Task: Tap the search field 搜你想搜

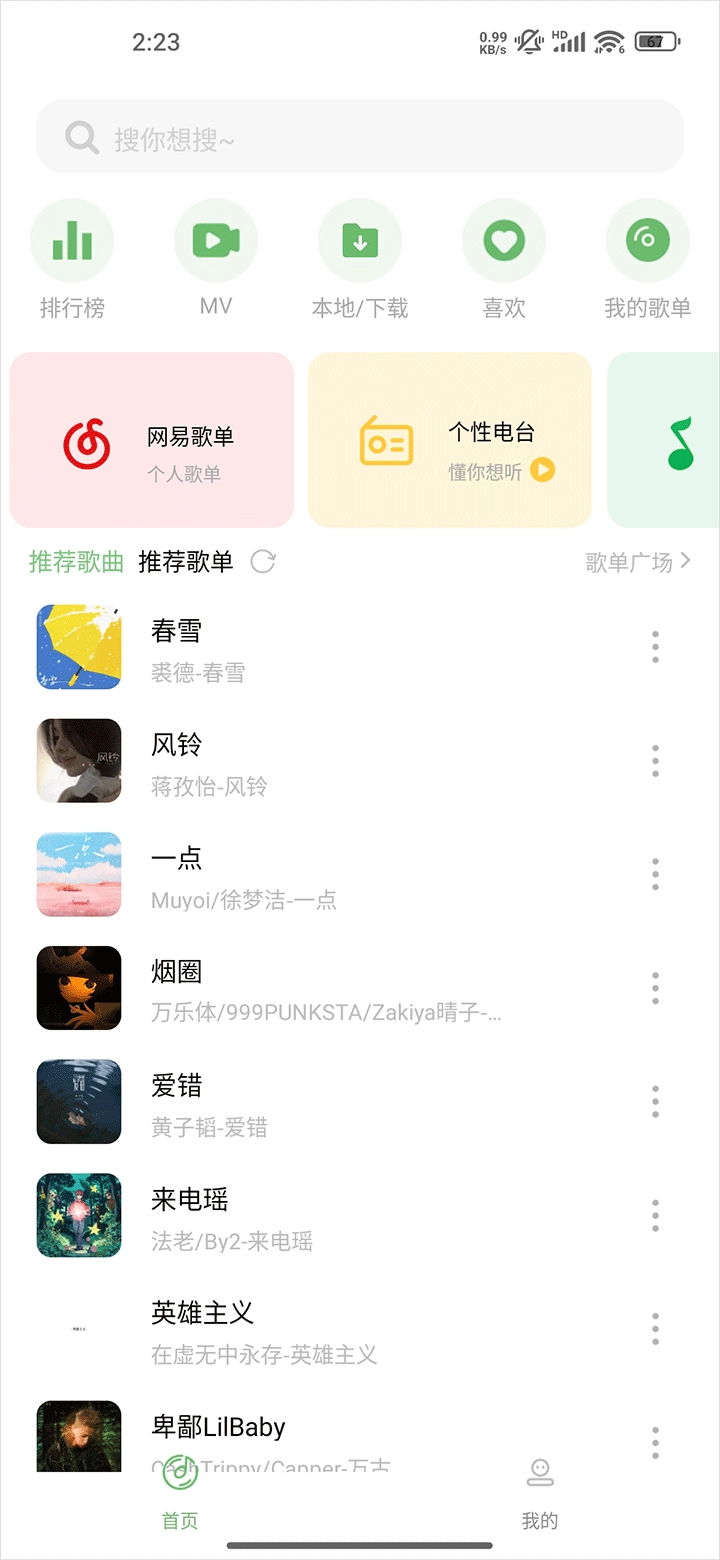Action: pyautogui.click(x=360, y=136)
